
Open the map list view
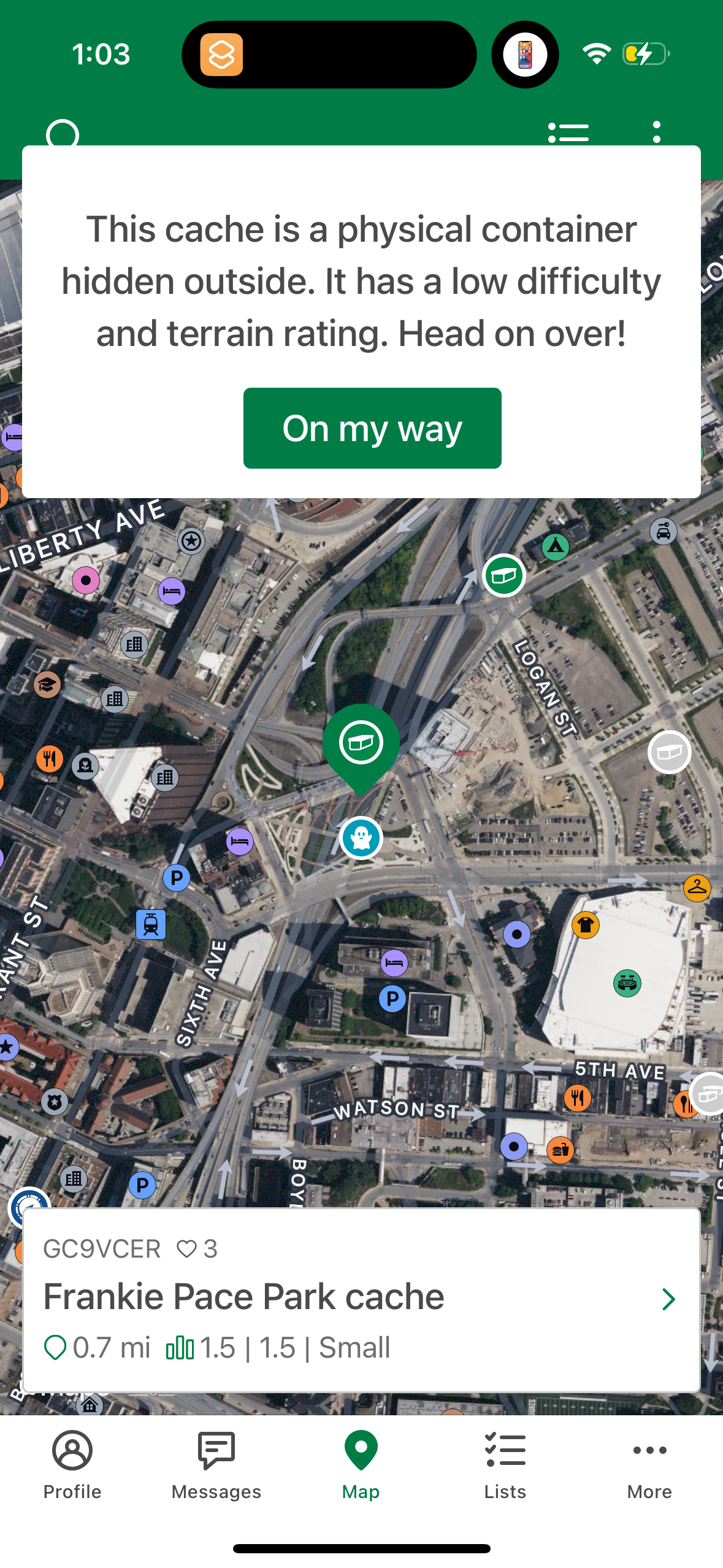(x=568, y=131)
